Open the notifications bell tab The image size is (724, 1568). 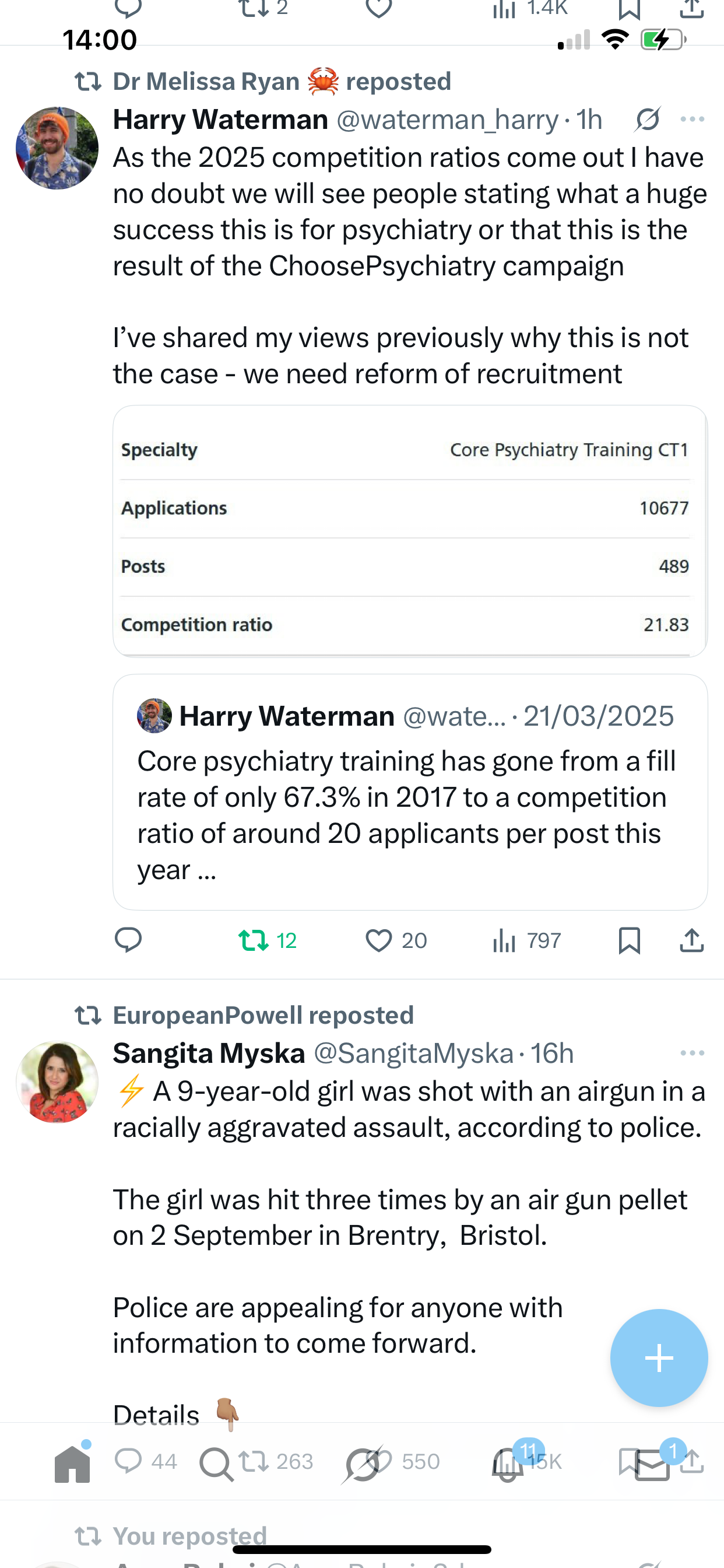click(507, 1464)
